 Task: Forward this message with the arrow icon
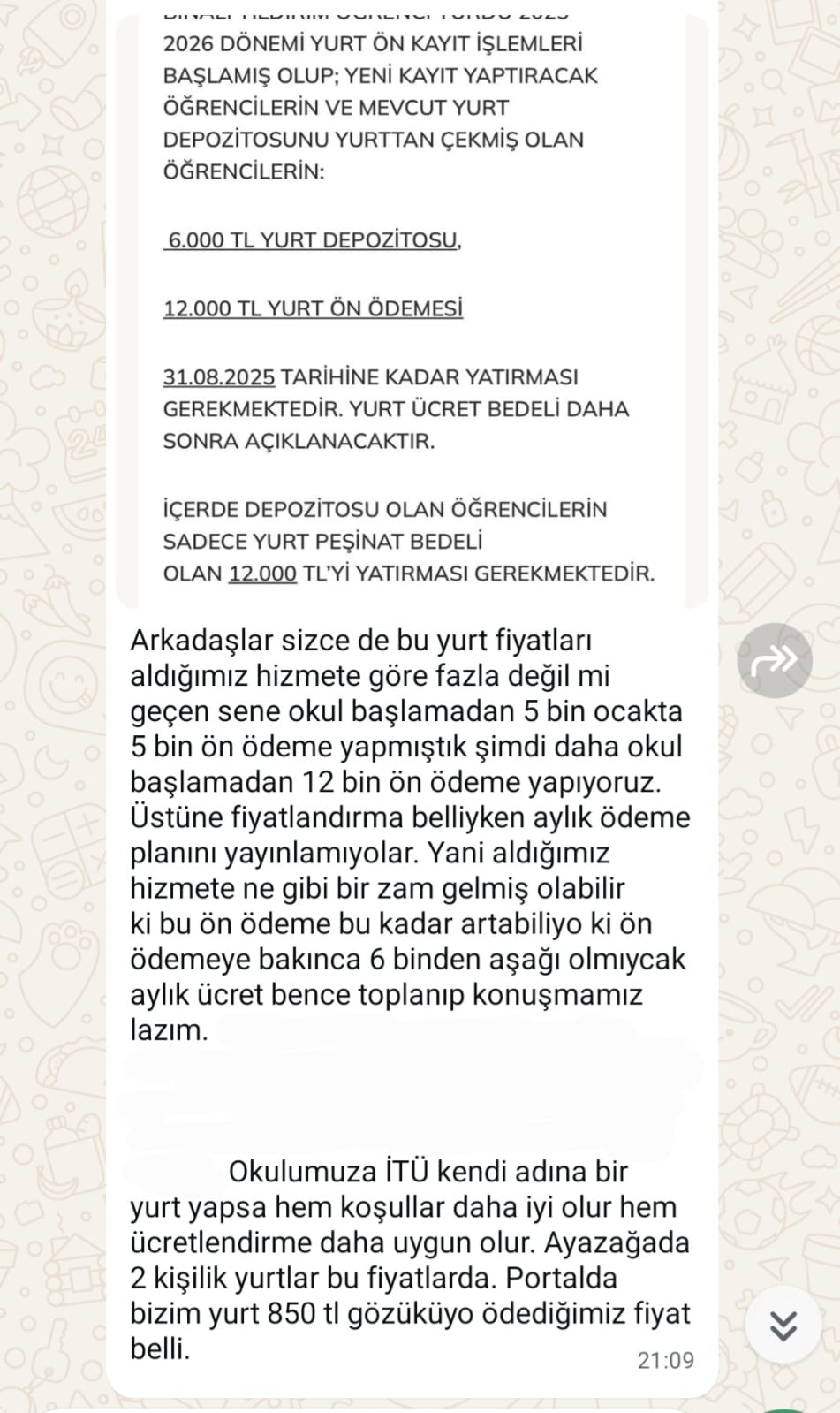click(774, 660)
